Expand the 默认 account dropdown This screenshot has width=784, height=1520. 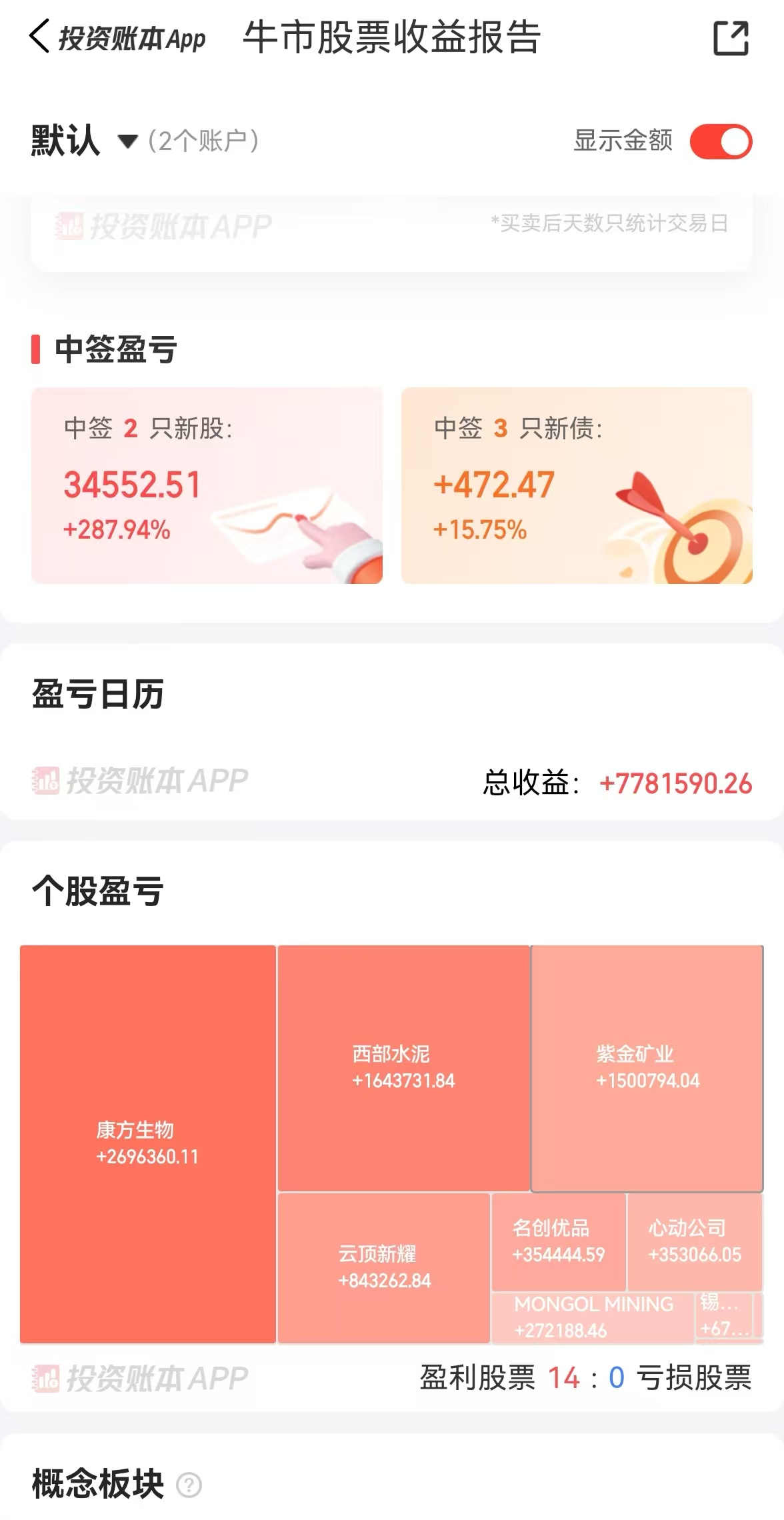(x=127, y=141)
